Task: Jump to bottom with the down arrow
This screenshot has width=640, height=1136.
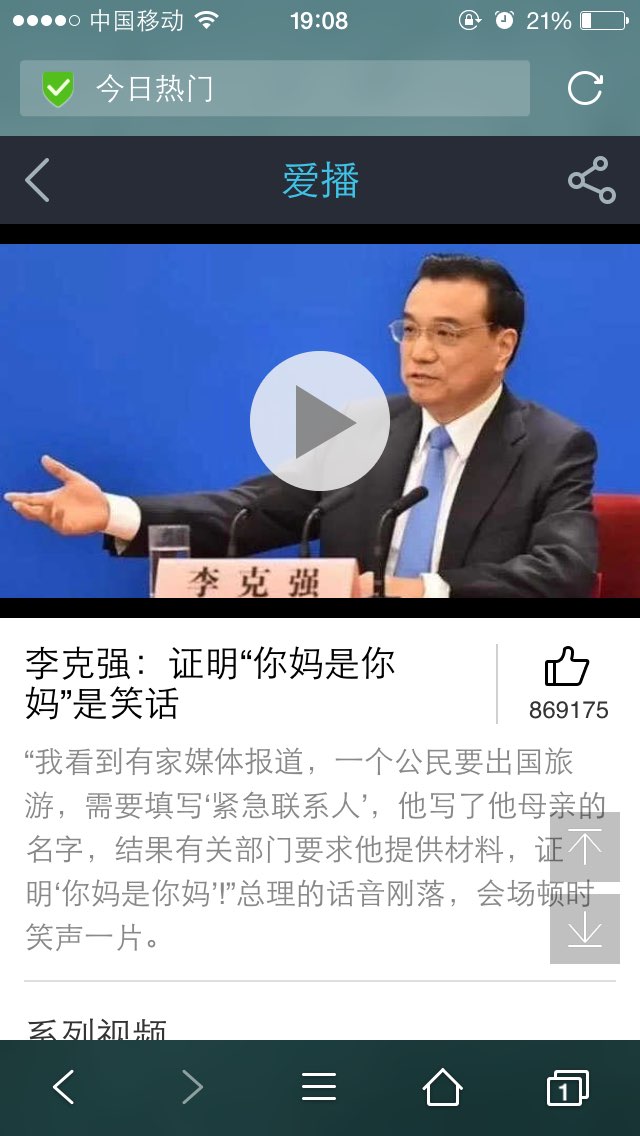Action: (585, 930)
